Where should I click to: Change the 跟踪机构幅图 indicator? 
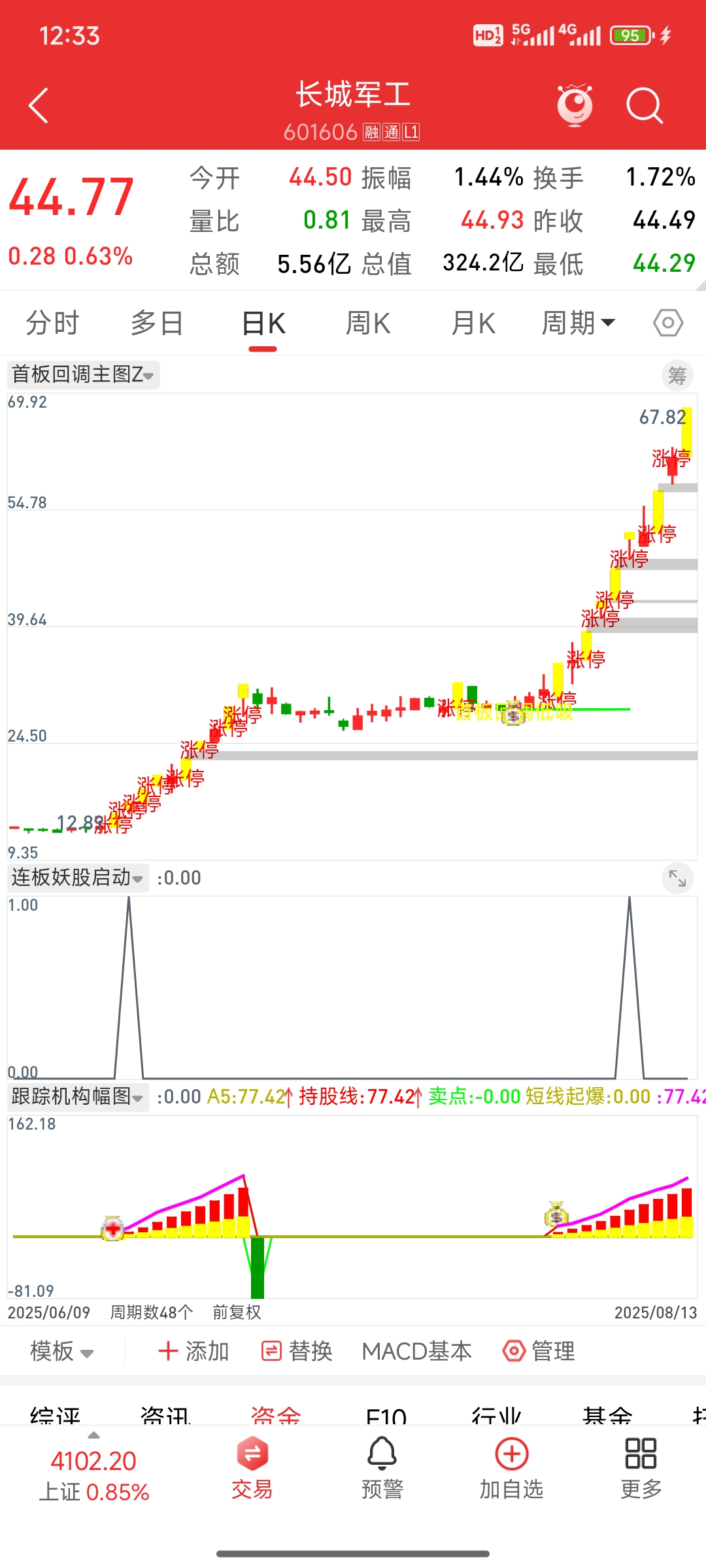[77, 1096]
